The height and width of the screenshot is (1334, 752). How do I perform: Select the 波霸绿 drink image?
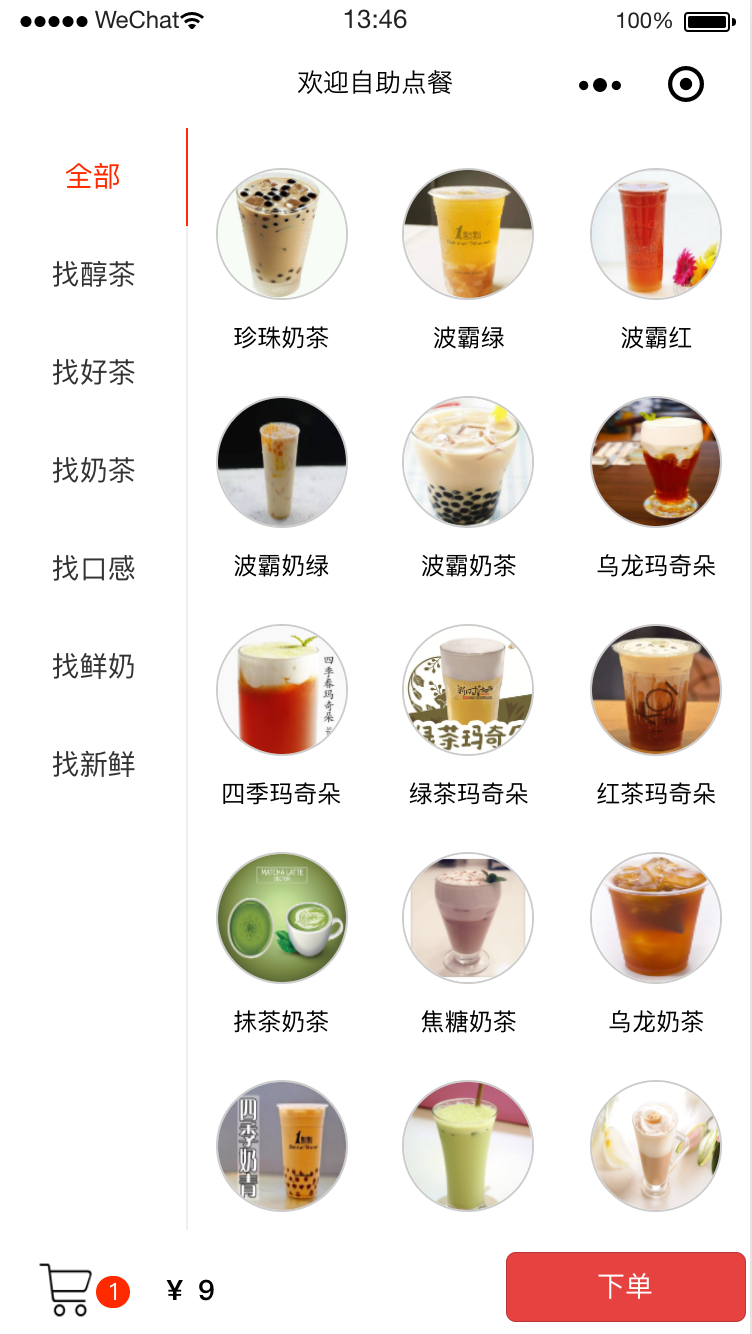(x=467, y=234)
